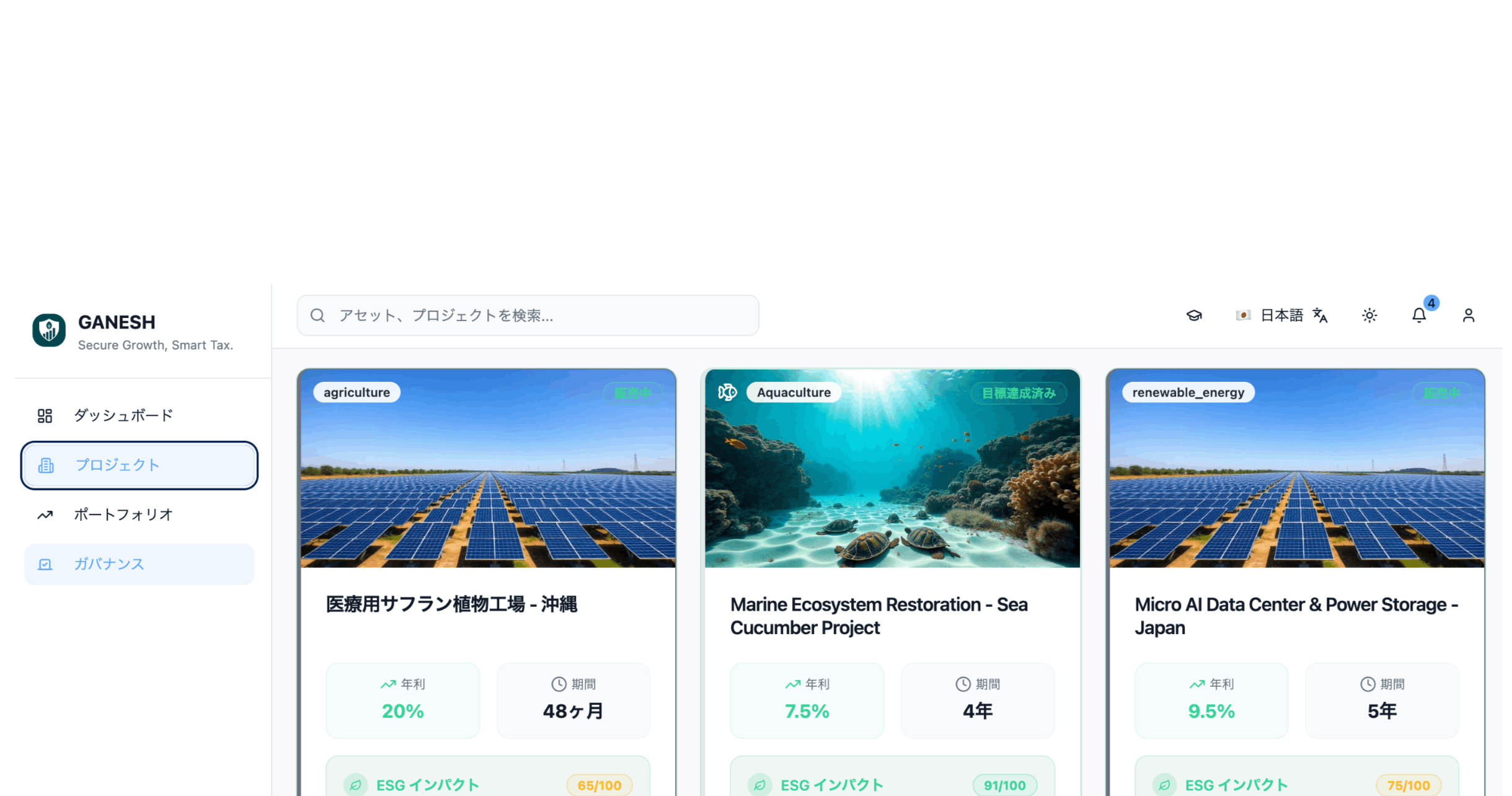Go to ダッシュボード in sidebar
The height and width of the screenshot is (796, 1512).
(x=123, y=415)
